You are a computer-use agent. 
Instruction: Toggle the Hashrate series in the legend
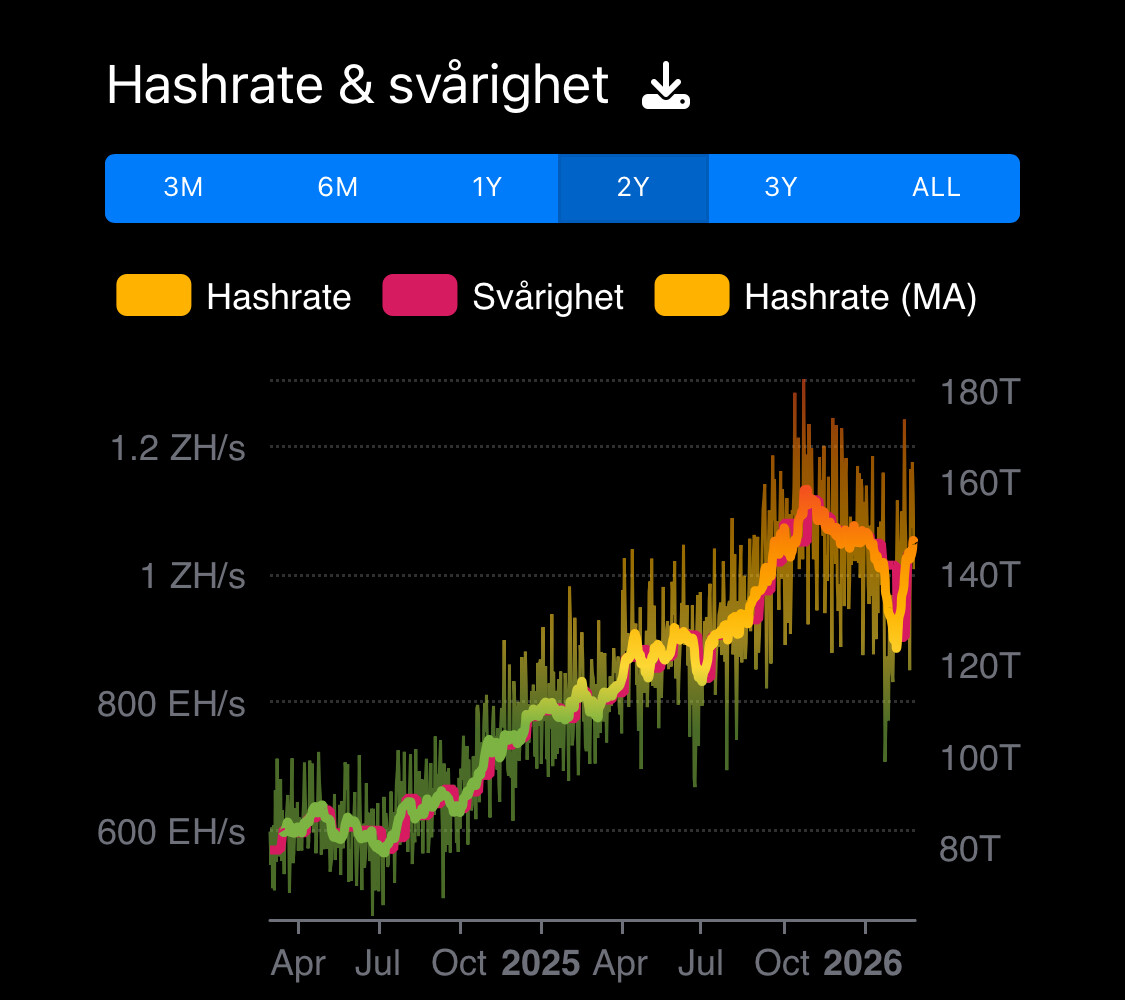coord(234,296)
